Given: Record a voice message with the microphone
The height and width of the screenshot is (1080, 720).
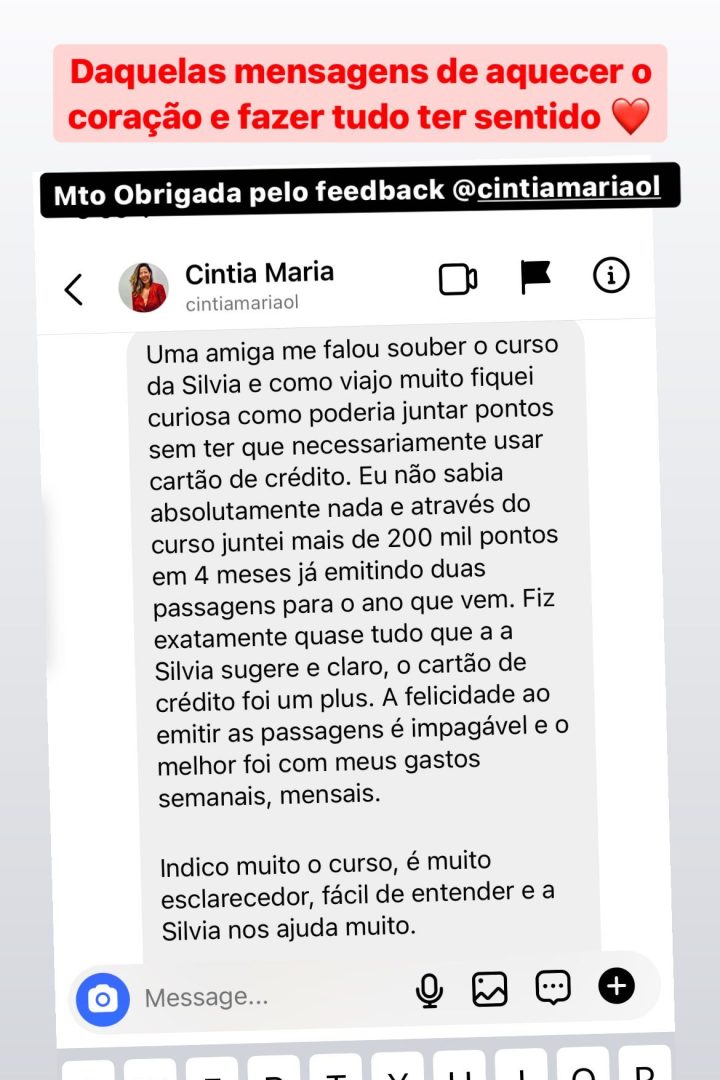Looking at the screenshot, I should click(429, 988).
